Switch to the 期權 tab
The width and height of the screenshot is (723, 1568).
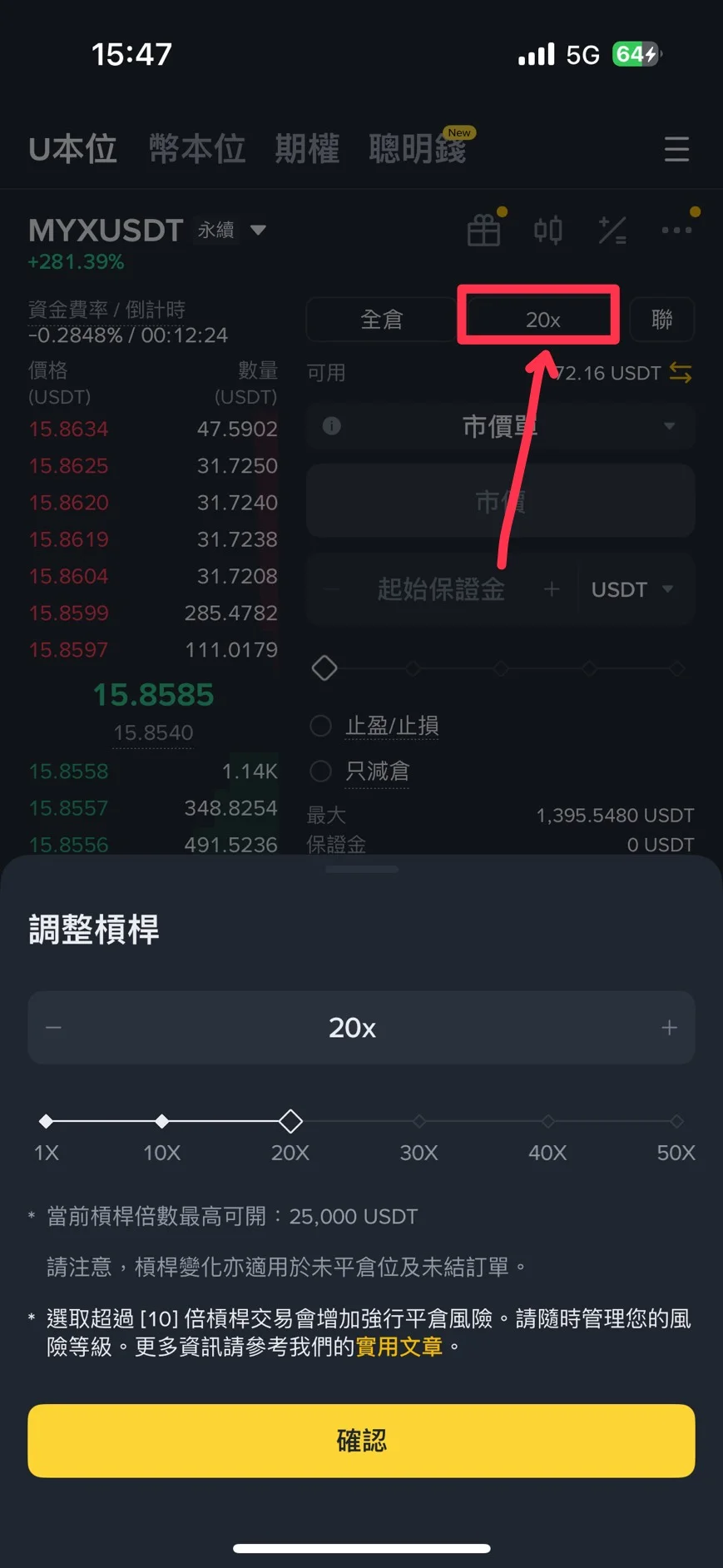pyautogui.click(x=307, y=150)
